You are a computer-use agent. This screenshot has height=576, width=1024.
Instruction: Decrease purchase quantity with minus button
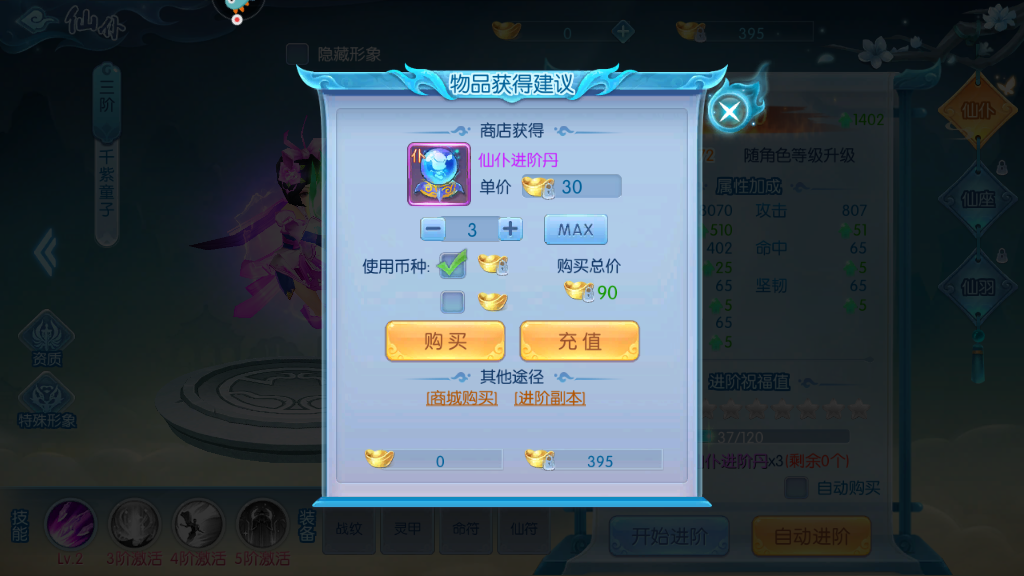(433, 229)
